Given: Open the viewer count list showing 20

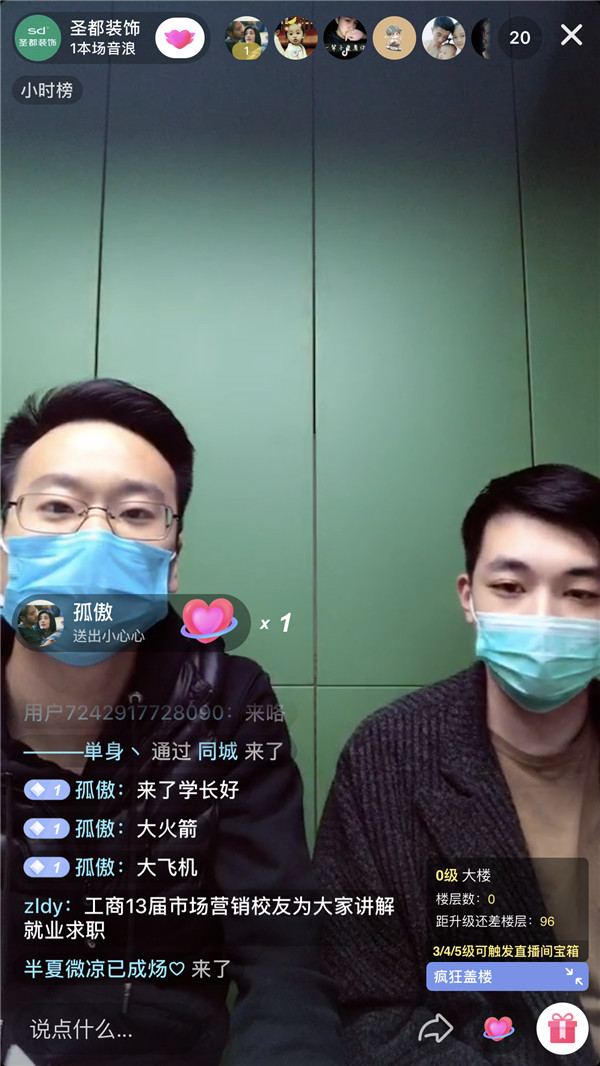Looking at the screenshot, I should coord(520,38).
